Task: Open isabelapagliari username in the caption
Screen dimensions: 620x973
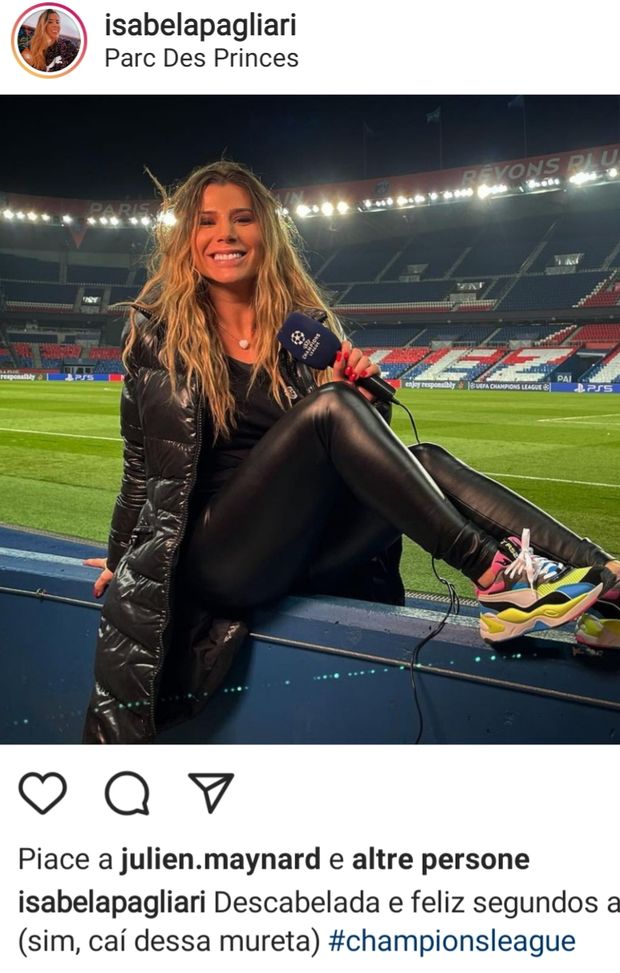Action: (112, 901)
